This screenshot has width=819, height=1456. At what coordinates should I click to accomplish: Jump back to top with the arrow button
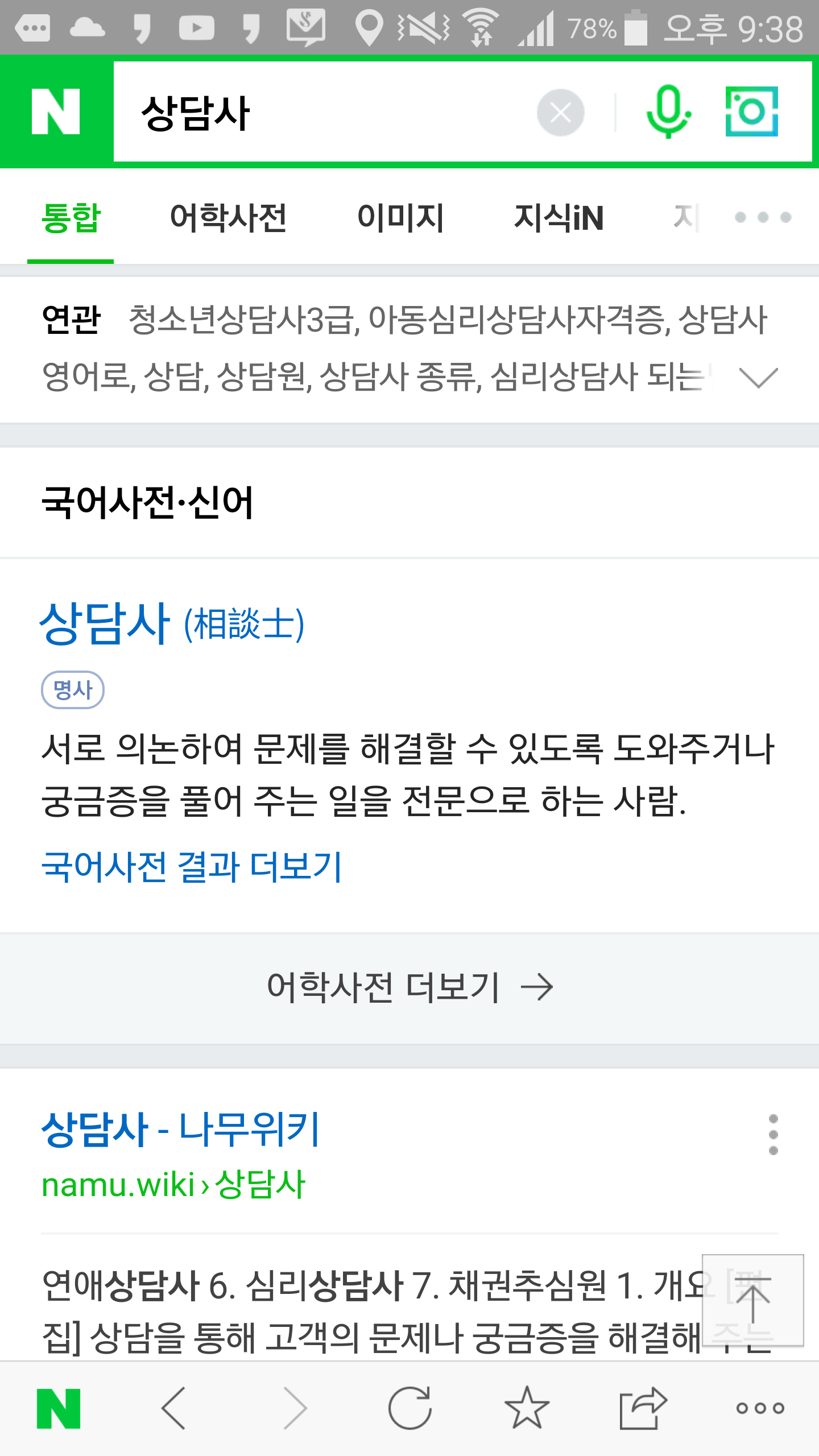coord(752,1300)
